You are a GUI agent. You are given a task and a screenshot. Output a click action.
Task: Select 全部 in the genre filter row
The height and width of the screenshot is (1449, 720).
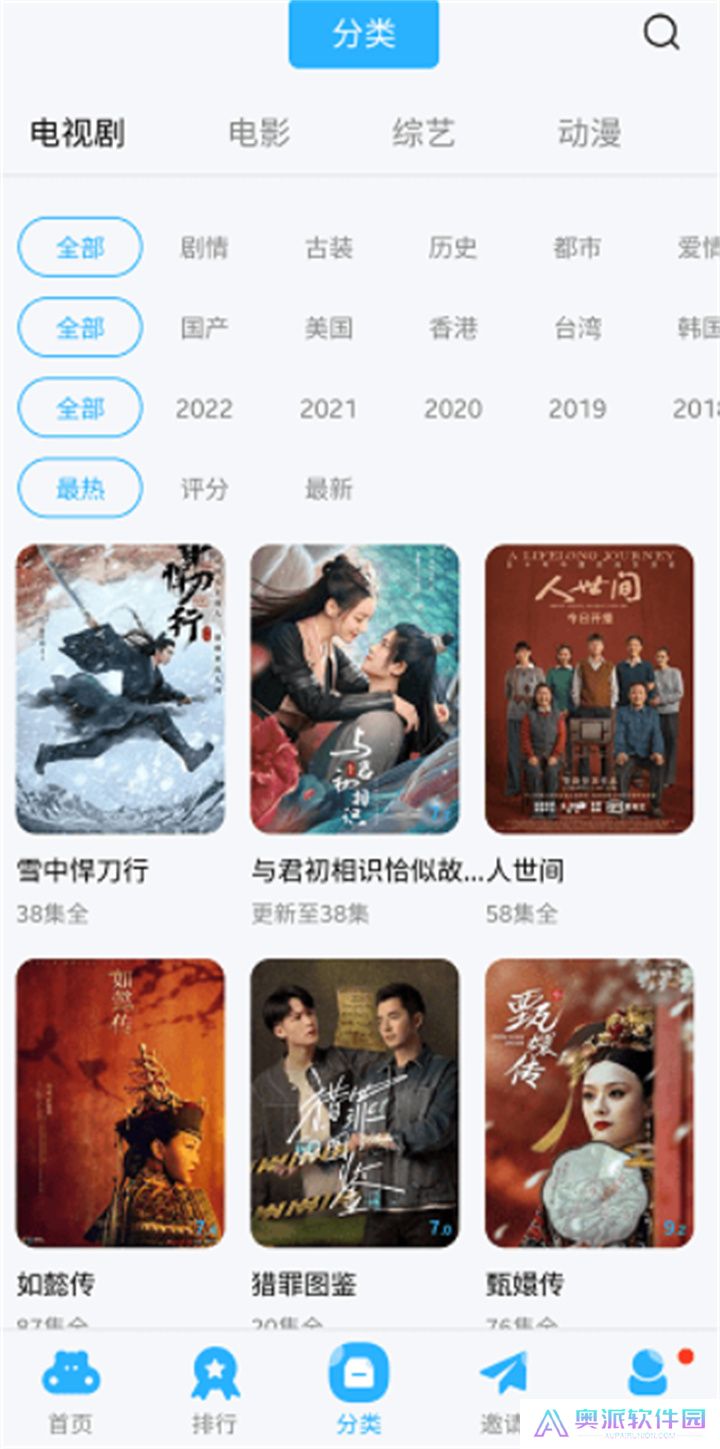click(80, 247)
